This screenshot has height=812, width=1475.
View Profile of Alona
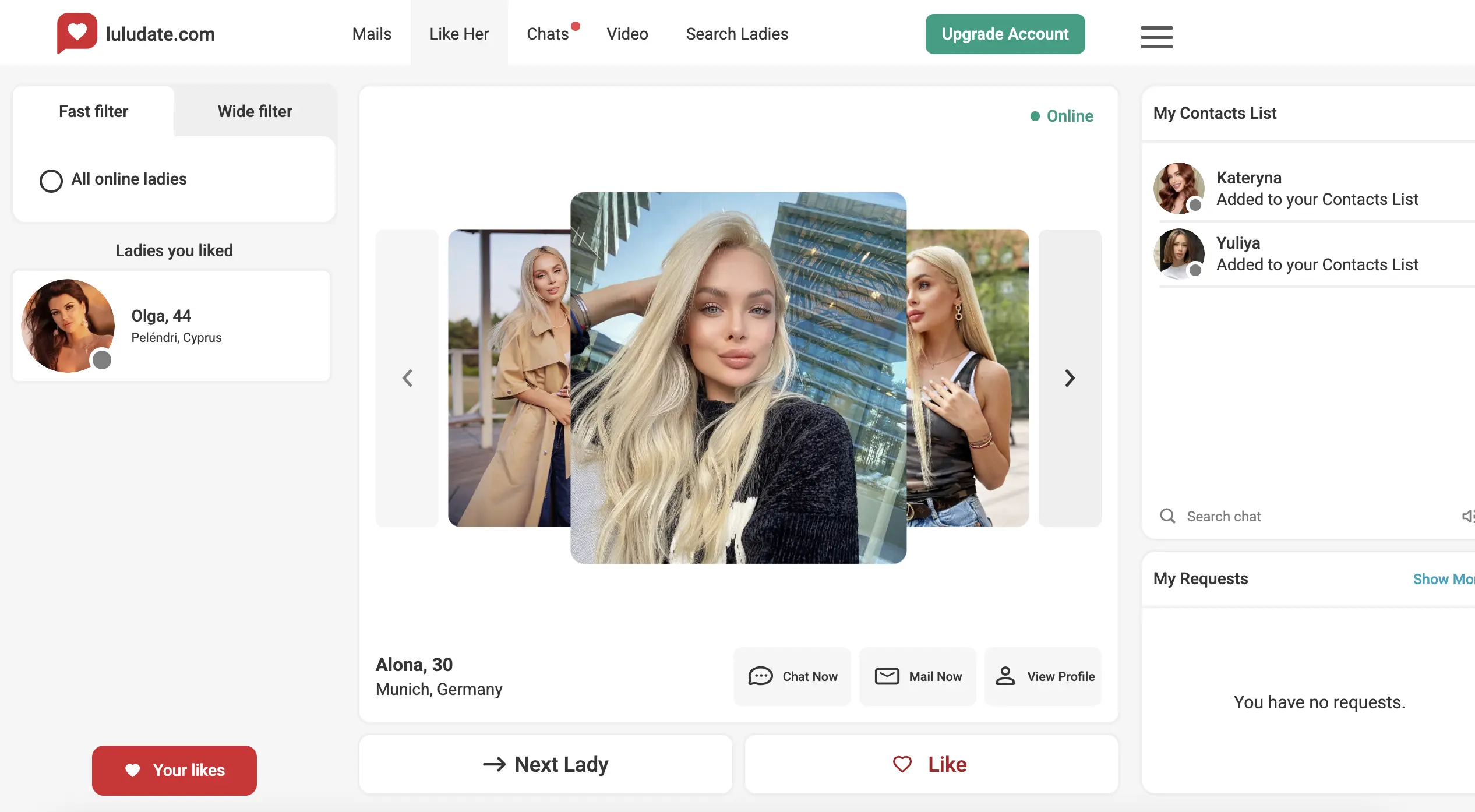(x=1043, y=676)
